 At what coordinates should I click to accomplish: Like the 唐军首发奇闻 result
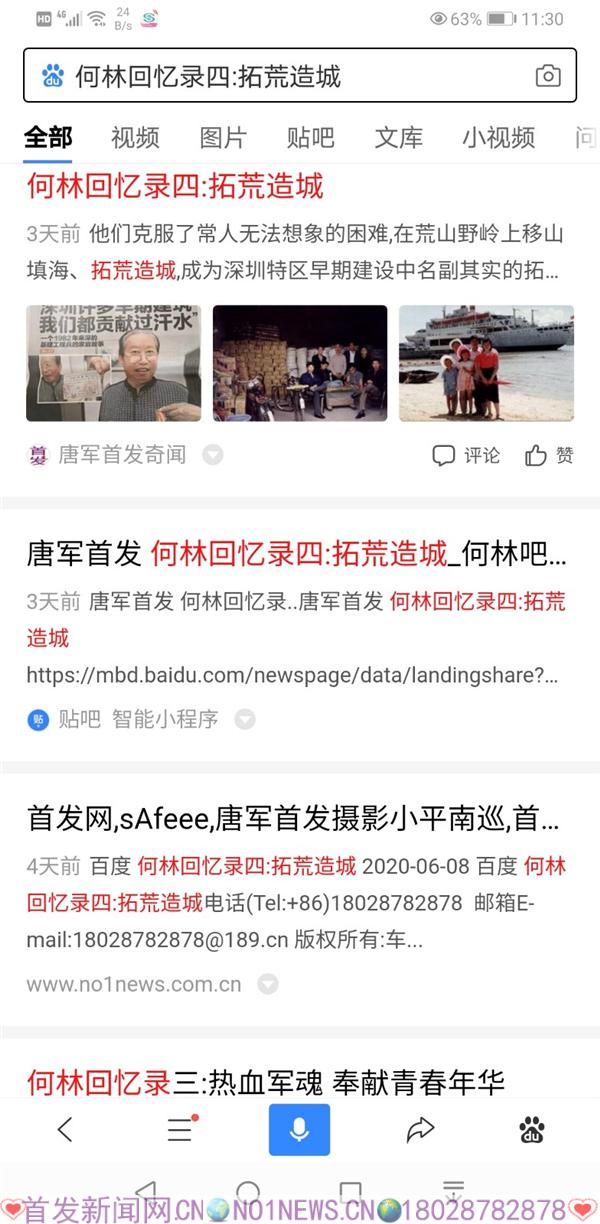[x=549, y=456]
